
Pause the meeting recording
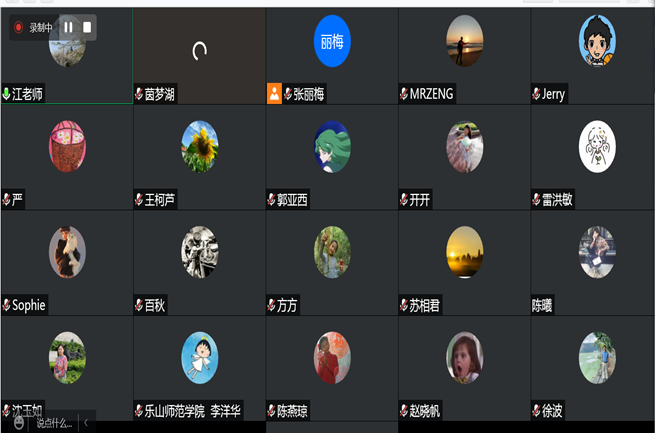pyautogui.click(x=69, y=27)
